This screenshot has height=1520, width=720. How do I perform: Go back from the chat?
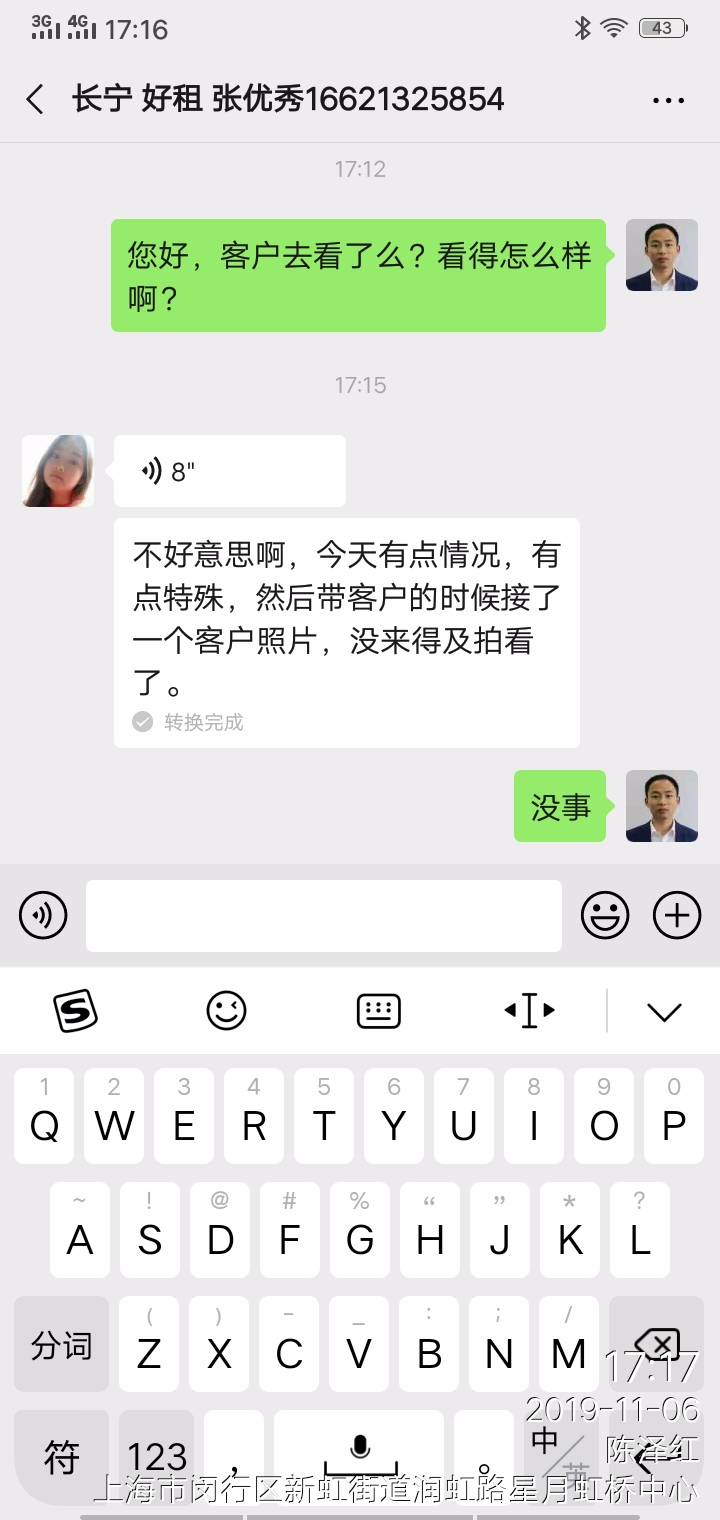point(35,99)
